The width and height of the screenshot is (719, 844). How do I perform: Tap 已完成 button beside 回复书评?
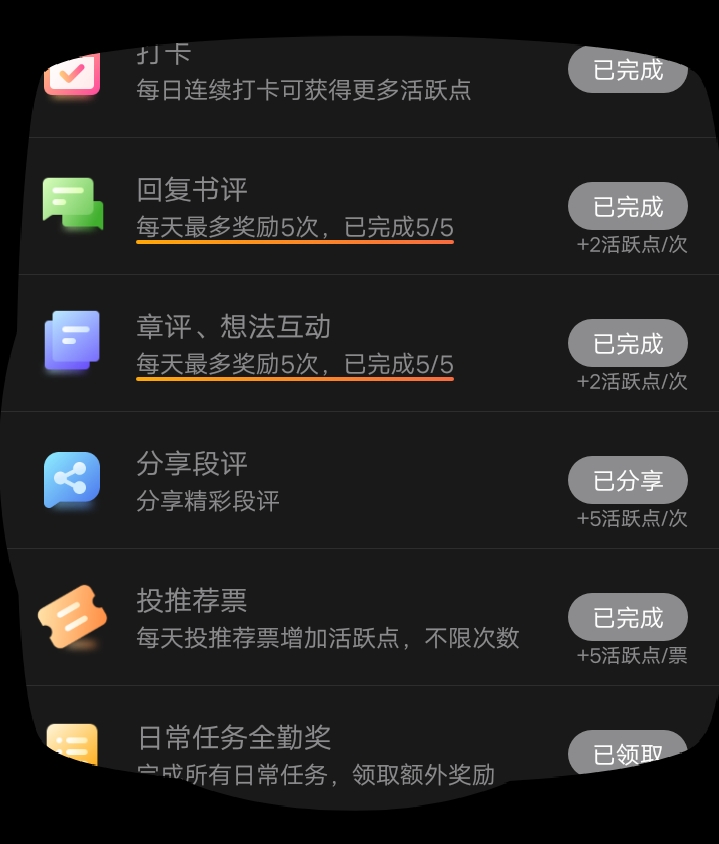tap(628, 207)
